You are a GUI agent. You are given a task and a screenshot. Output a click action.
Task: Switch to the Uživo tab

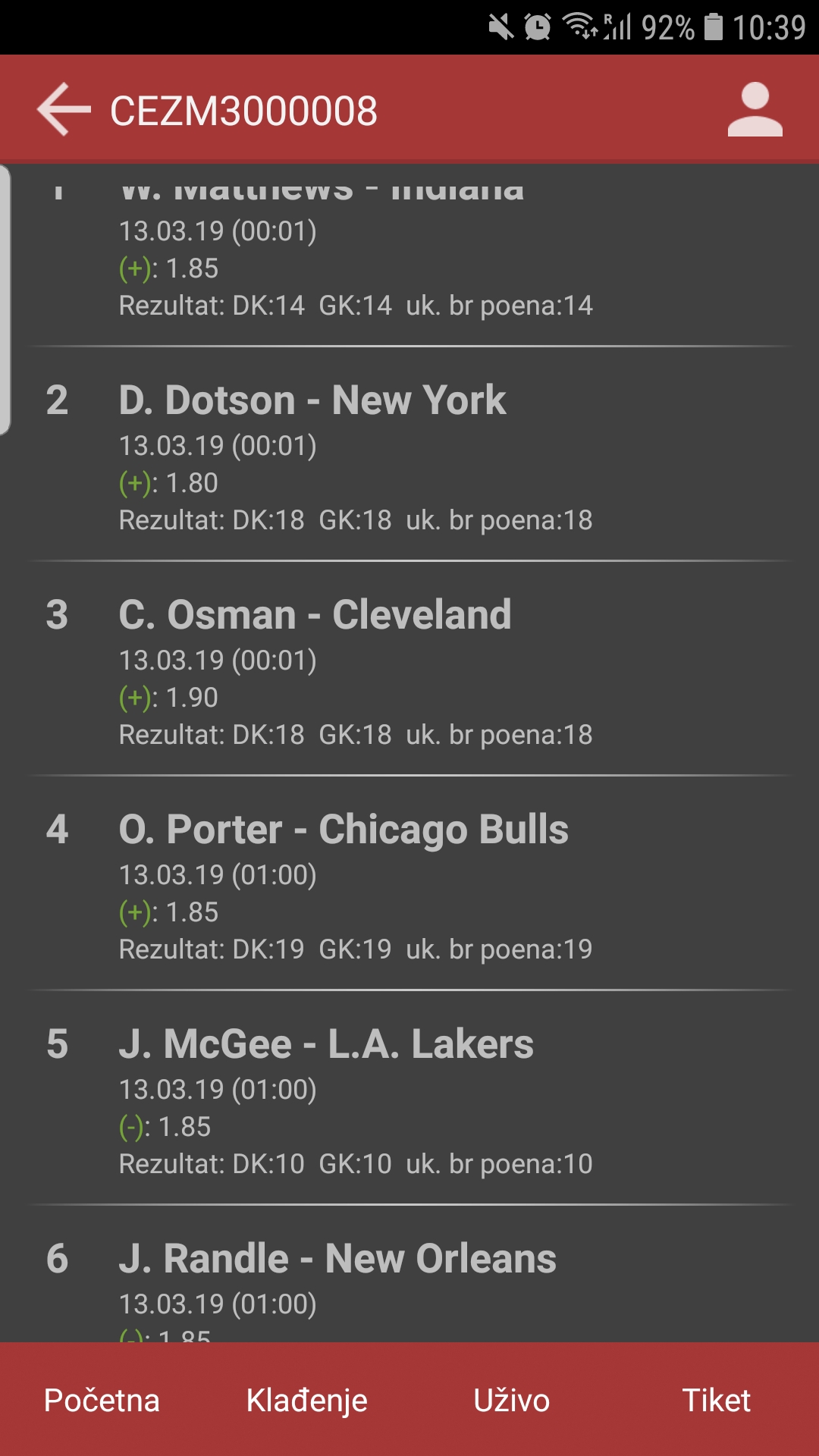(512, 1400)
